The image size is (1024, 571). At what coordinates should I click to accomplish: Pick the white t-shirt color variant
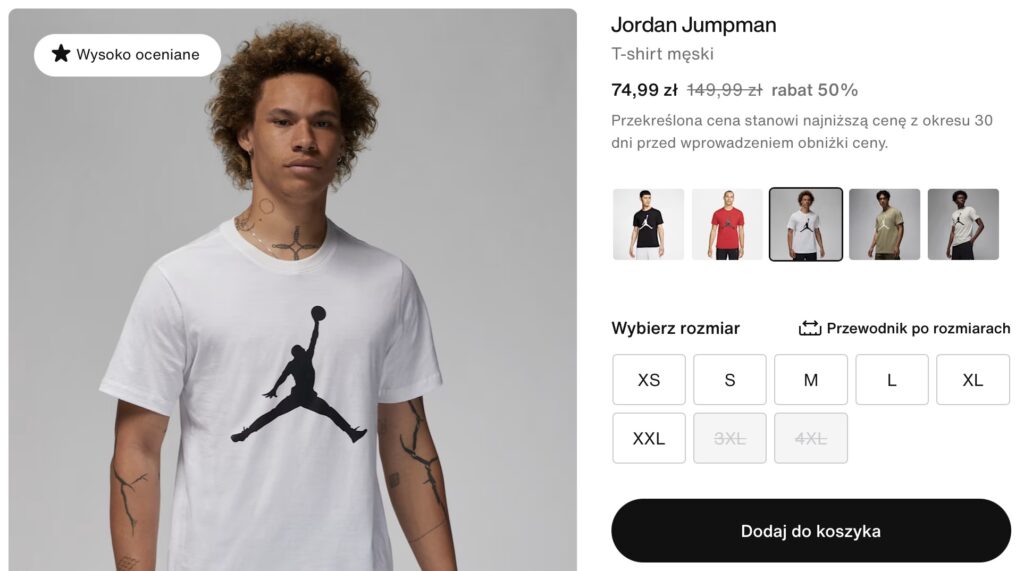point(806,224)
